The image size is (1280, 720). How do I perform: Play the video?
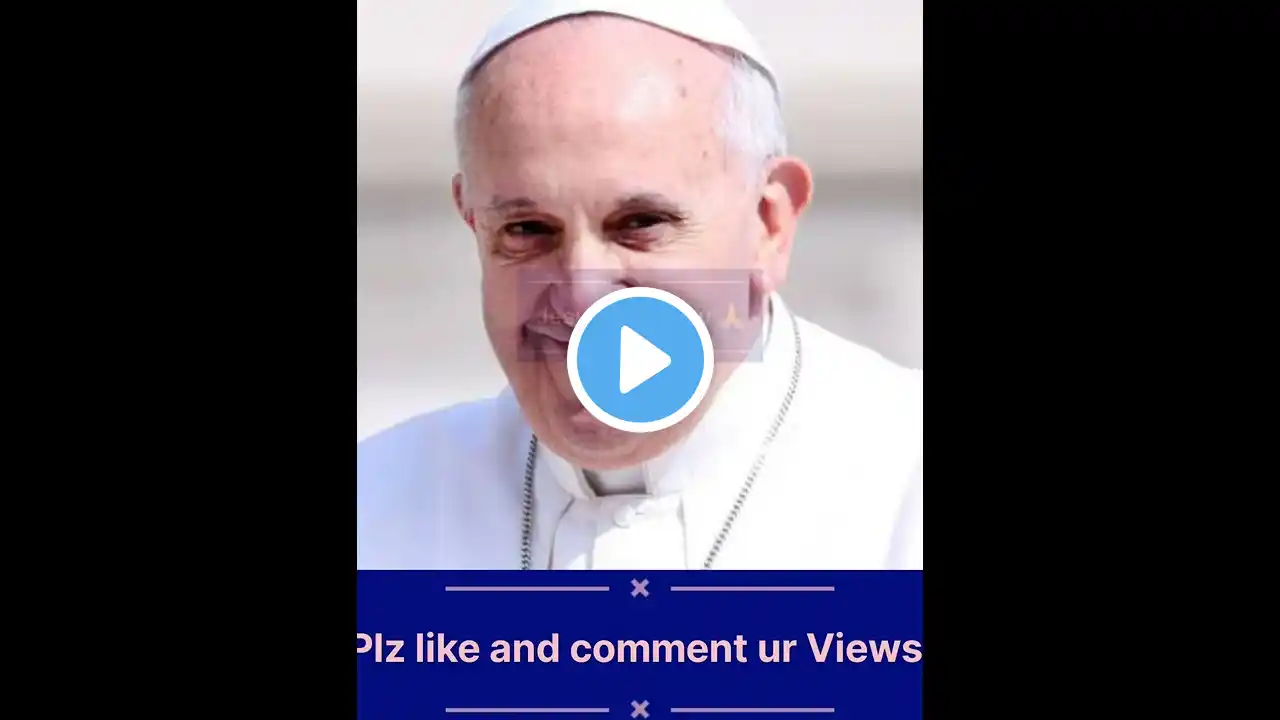point(640,360)
